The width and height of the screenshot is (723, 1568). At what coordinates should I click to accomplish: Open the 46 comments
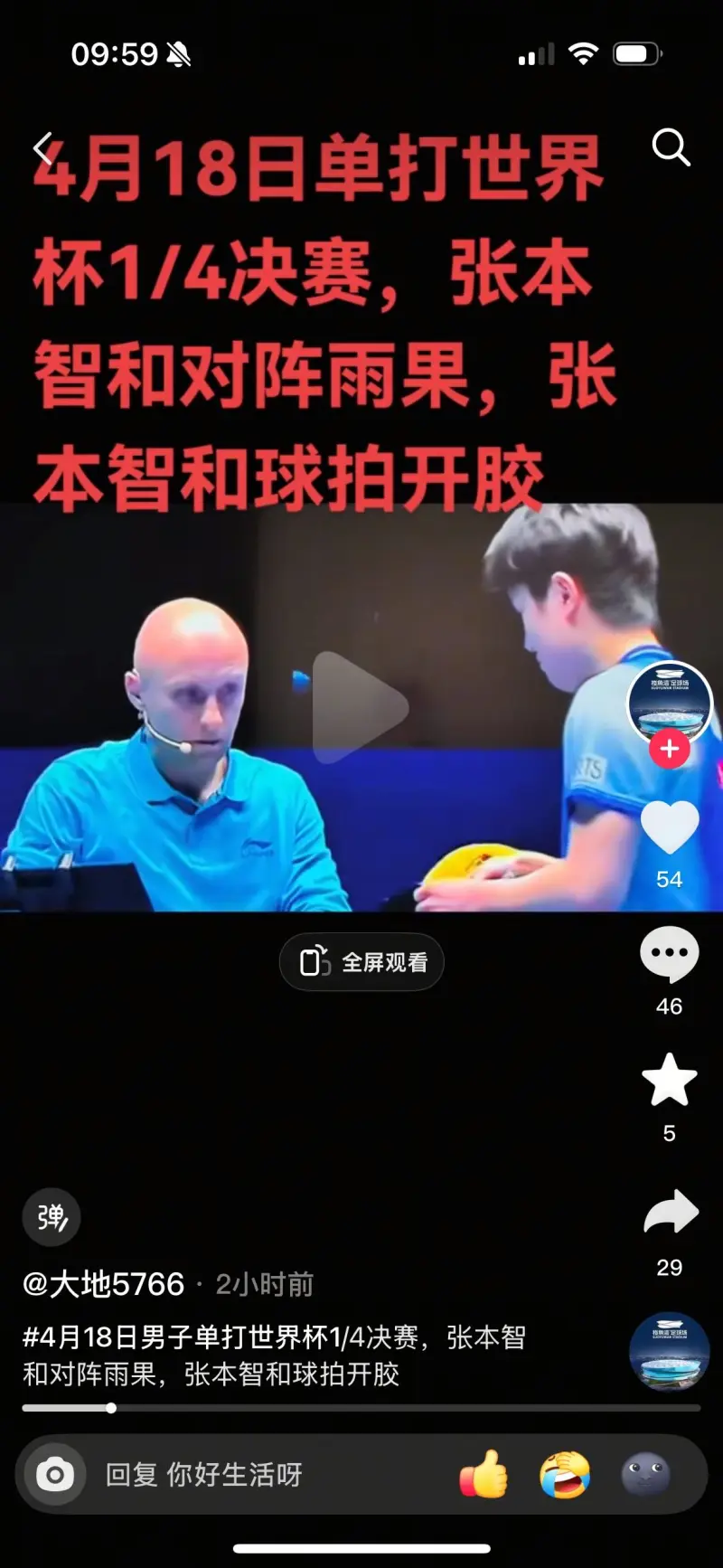click(x=669, y=955)
